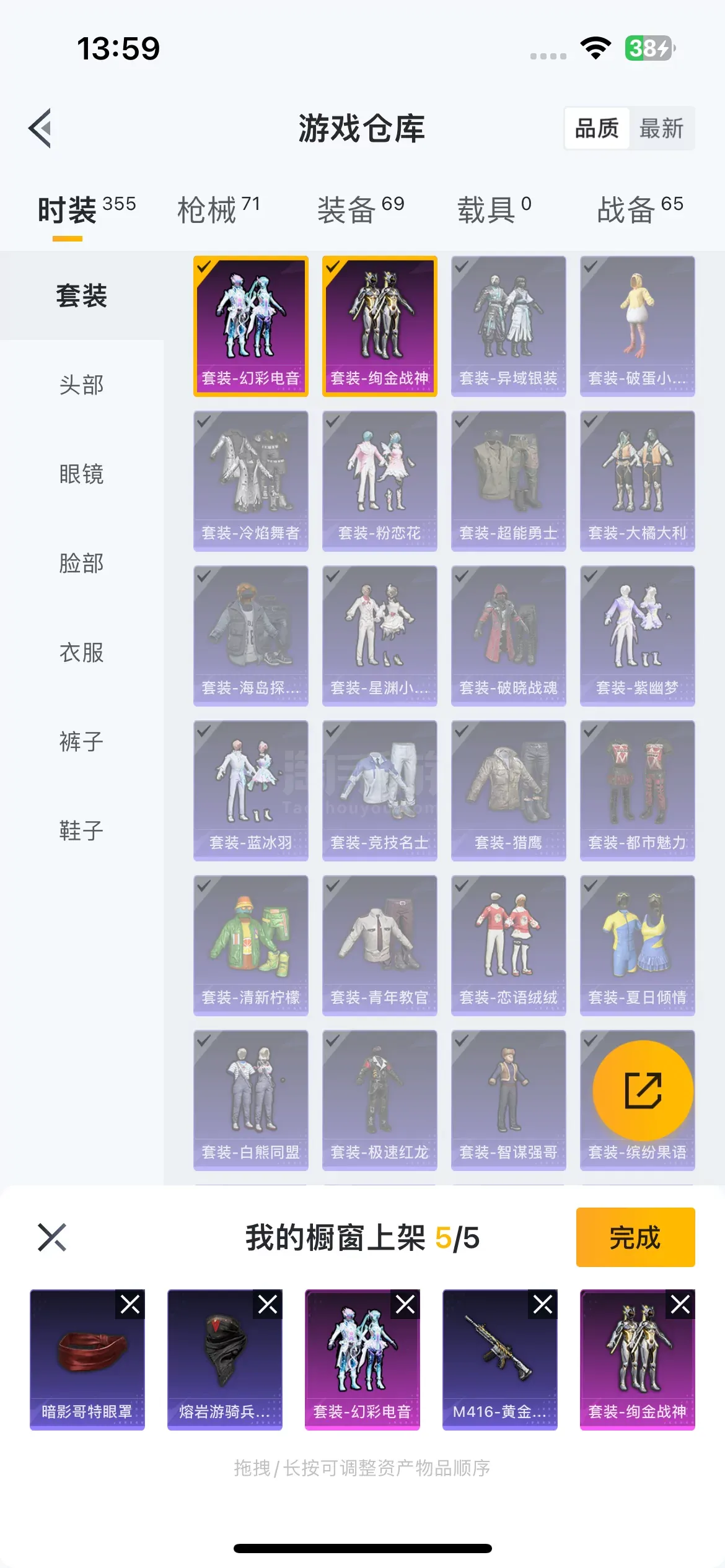The image size is (725, 1568).
Task: Go back from 游戏仓库
Action: pyautogui.click(x=40, y=128)
